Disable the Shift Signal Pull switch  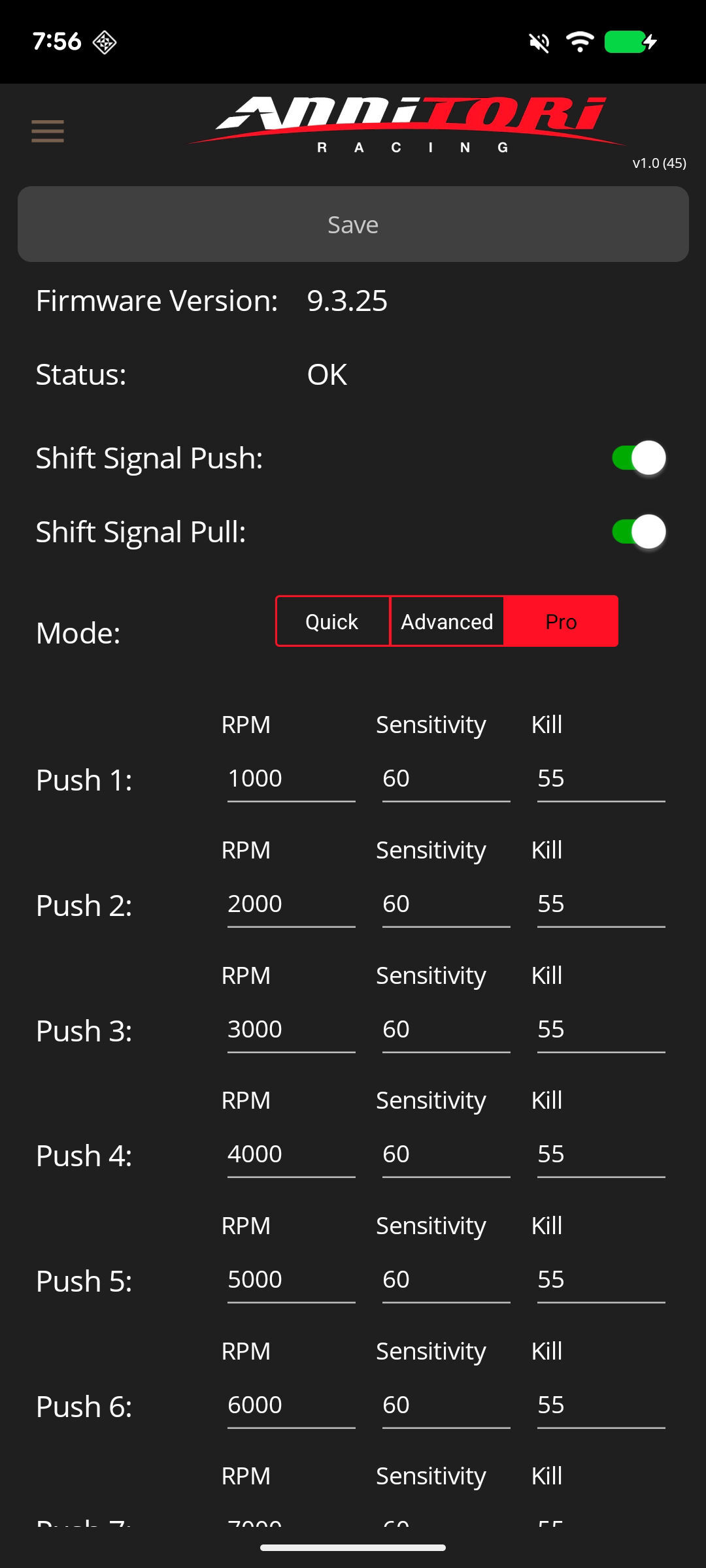638,532
